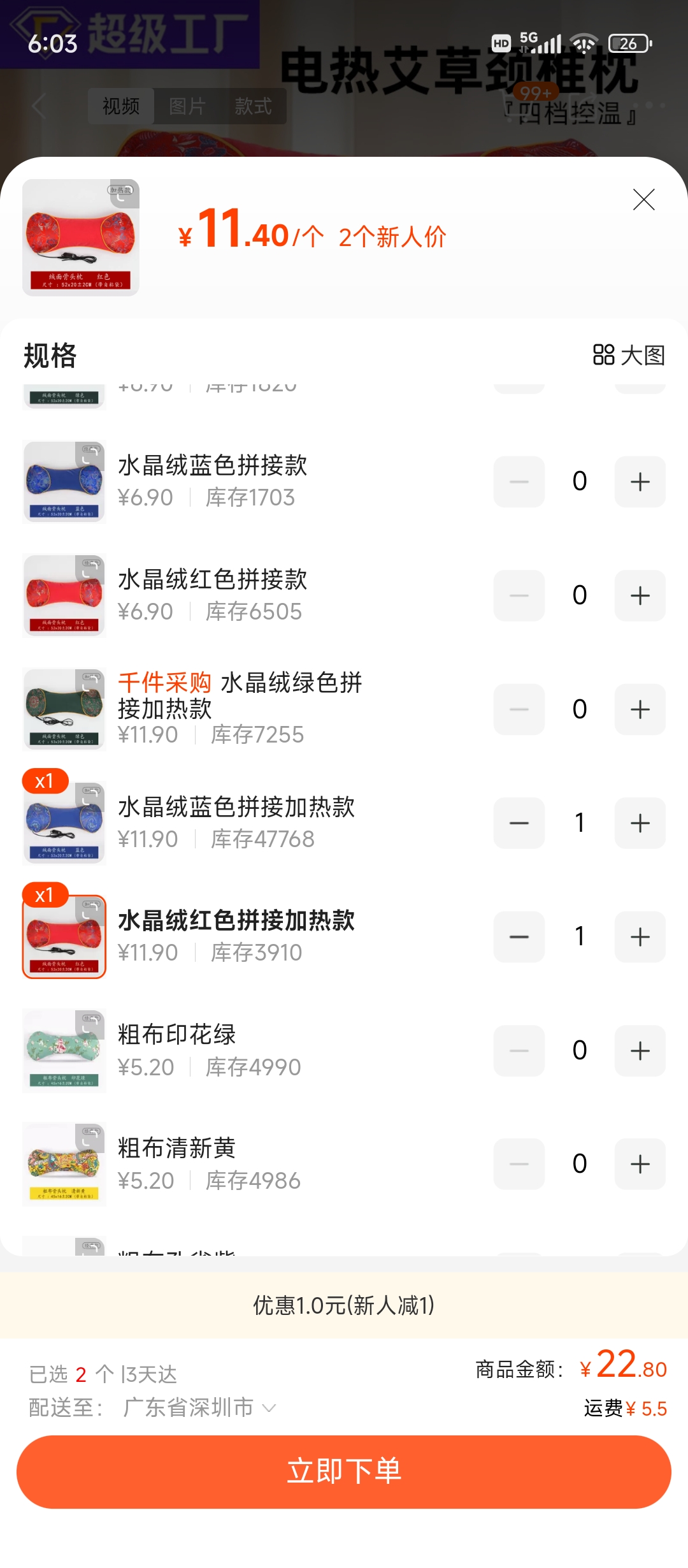Decrease quantity of 水晶绒蓝色拼接加热款
688x1568 pixels.
519,823
